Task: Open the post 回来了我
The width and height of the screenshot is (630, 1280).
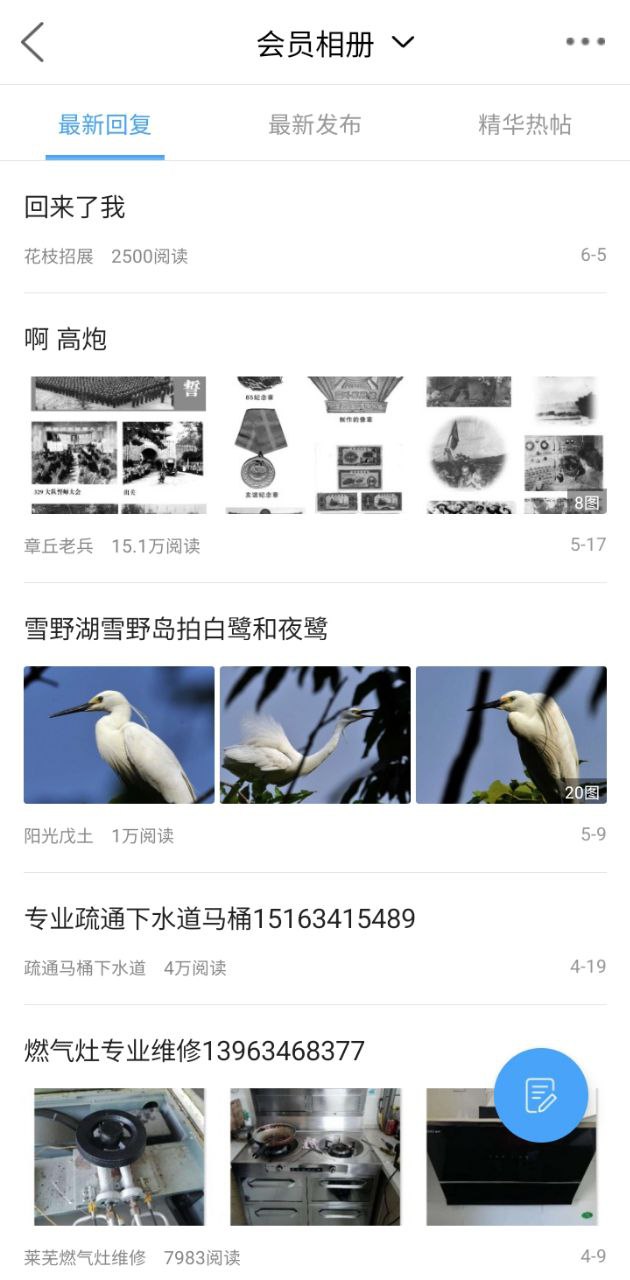Action: [x=75, y=208]
